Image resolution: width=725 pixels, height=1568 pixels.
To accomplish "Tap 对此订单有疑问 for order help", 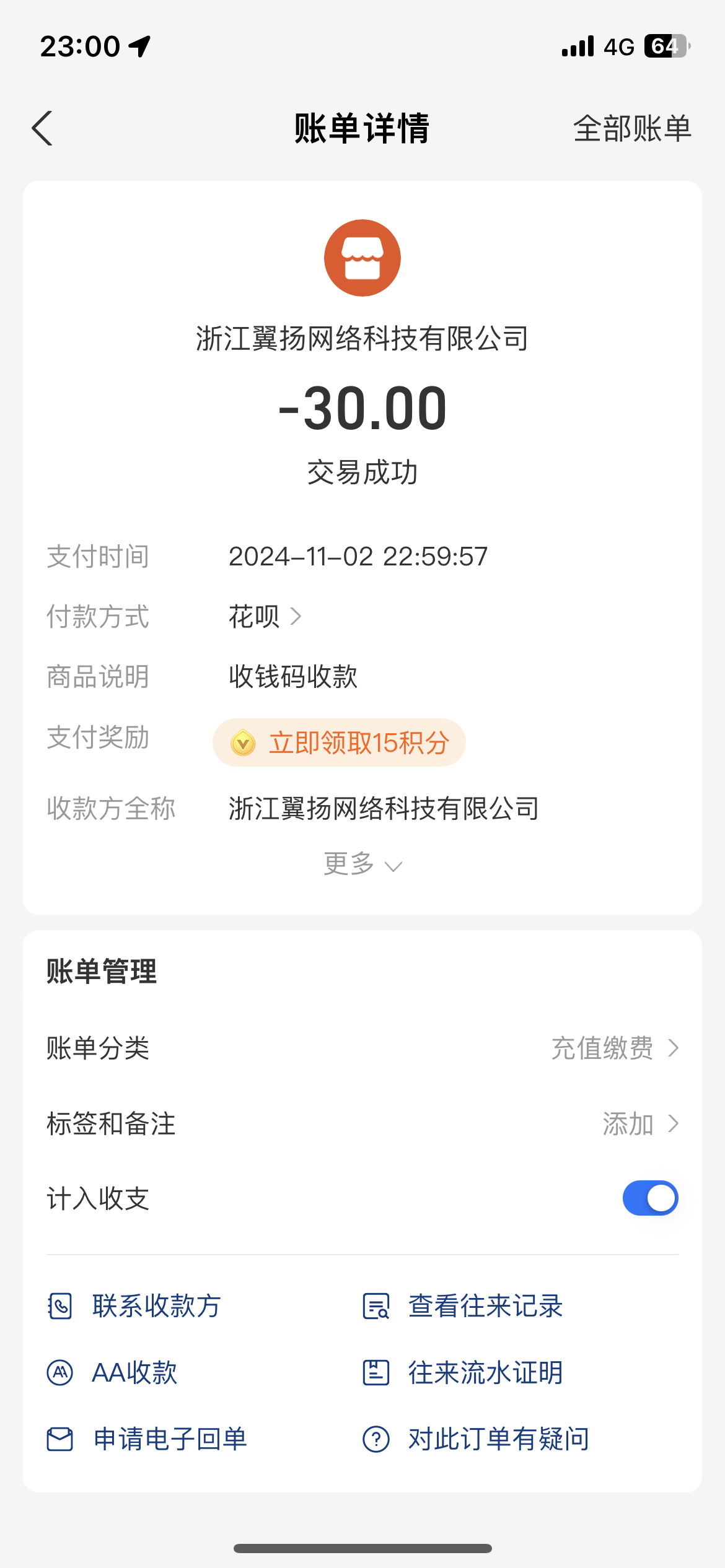I will tap(476, 1439).
